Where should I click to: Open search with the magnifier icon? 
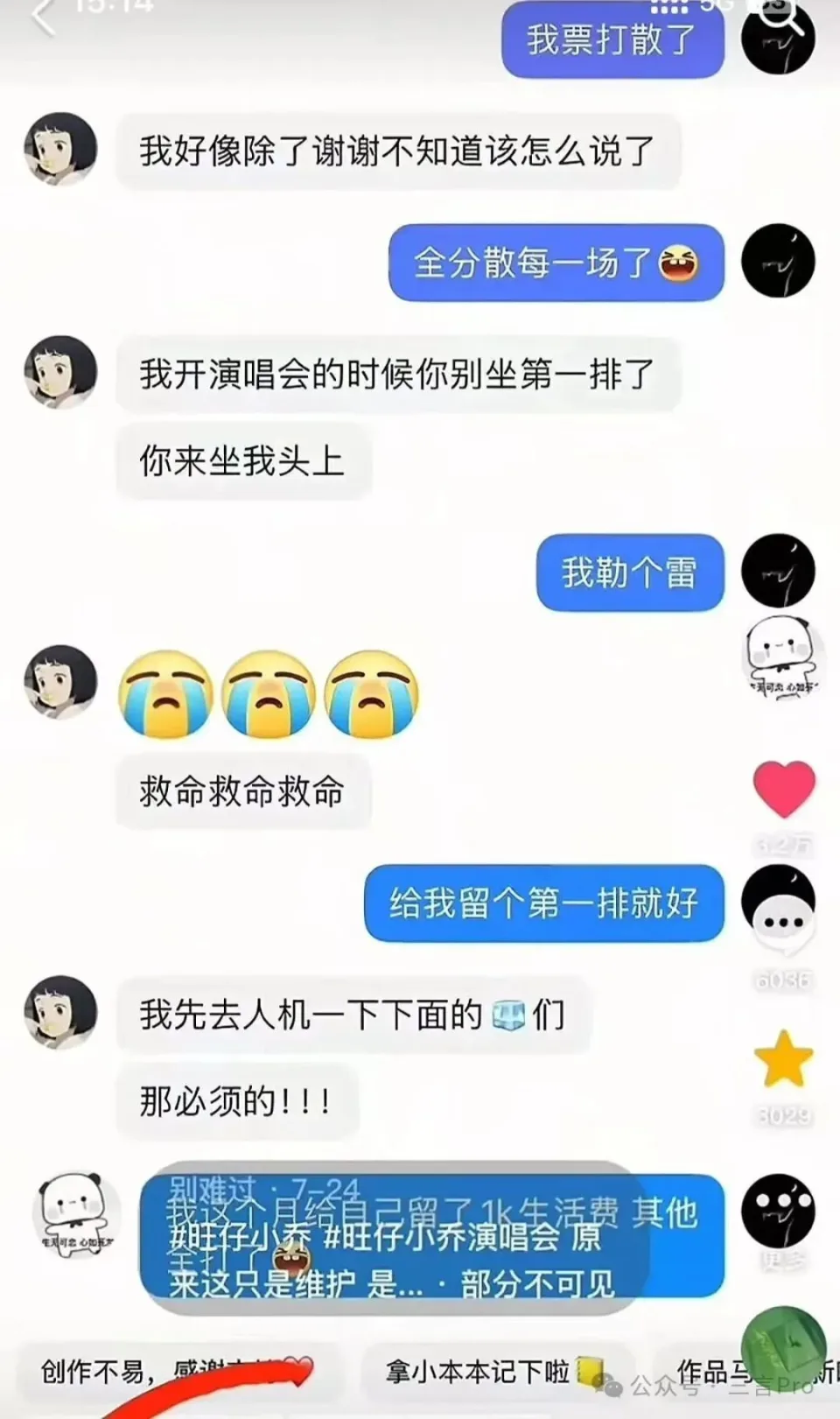[781, 16]
